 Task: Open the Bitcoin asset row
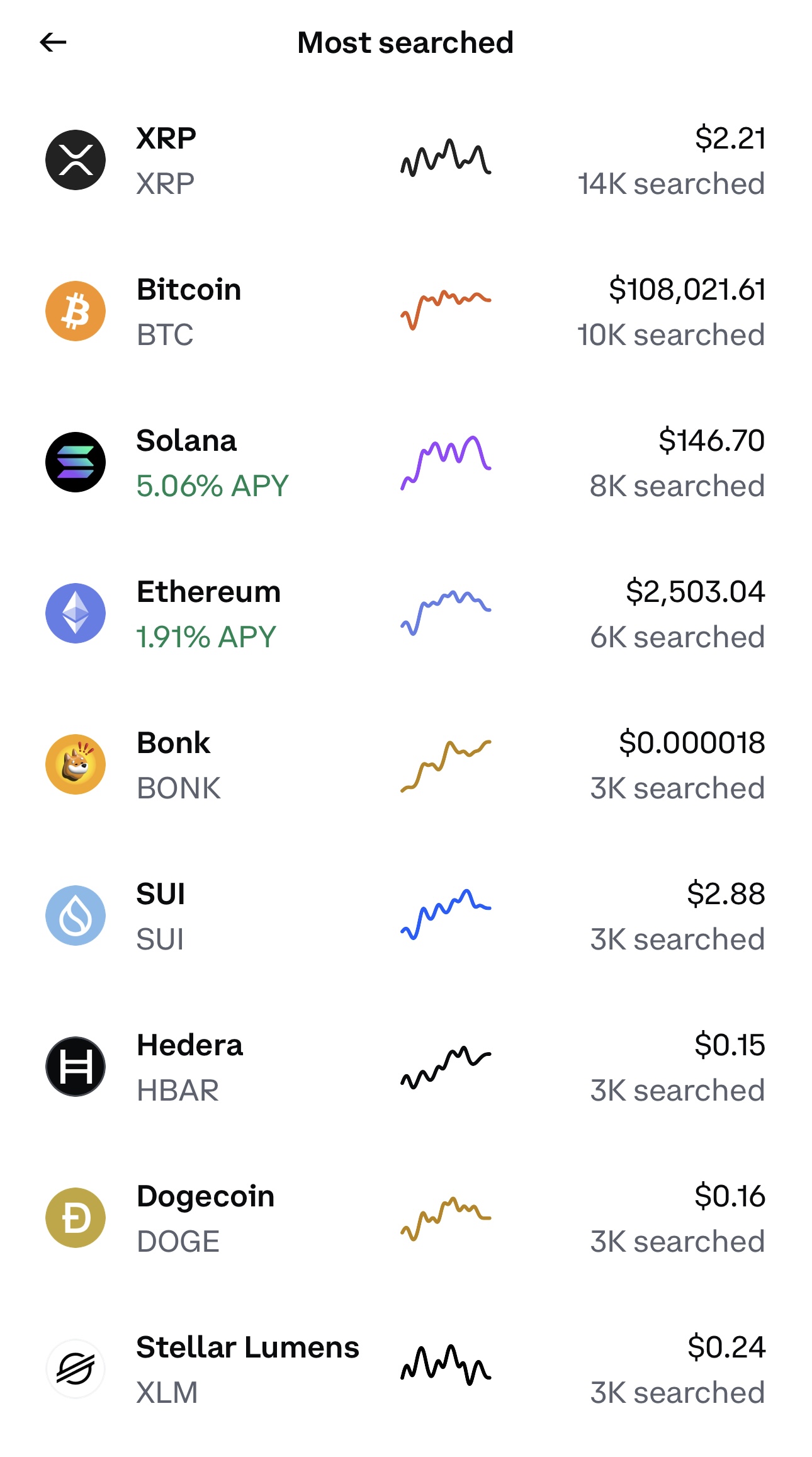pyautogui.click(x=406, y=311)
